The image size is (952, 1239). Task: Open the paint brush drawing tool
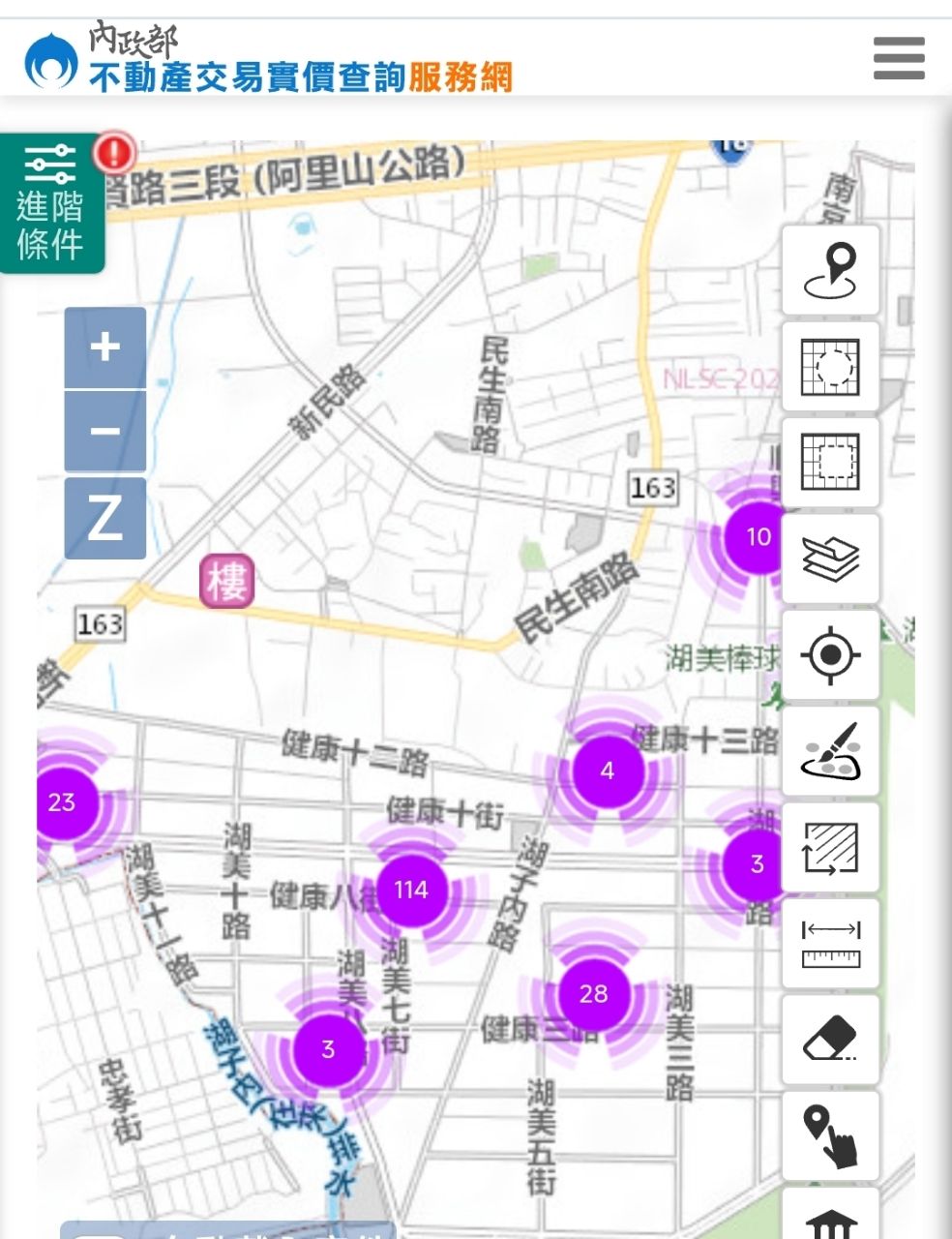click(830, 750)
